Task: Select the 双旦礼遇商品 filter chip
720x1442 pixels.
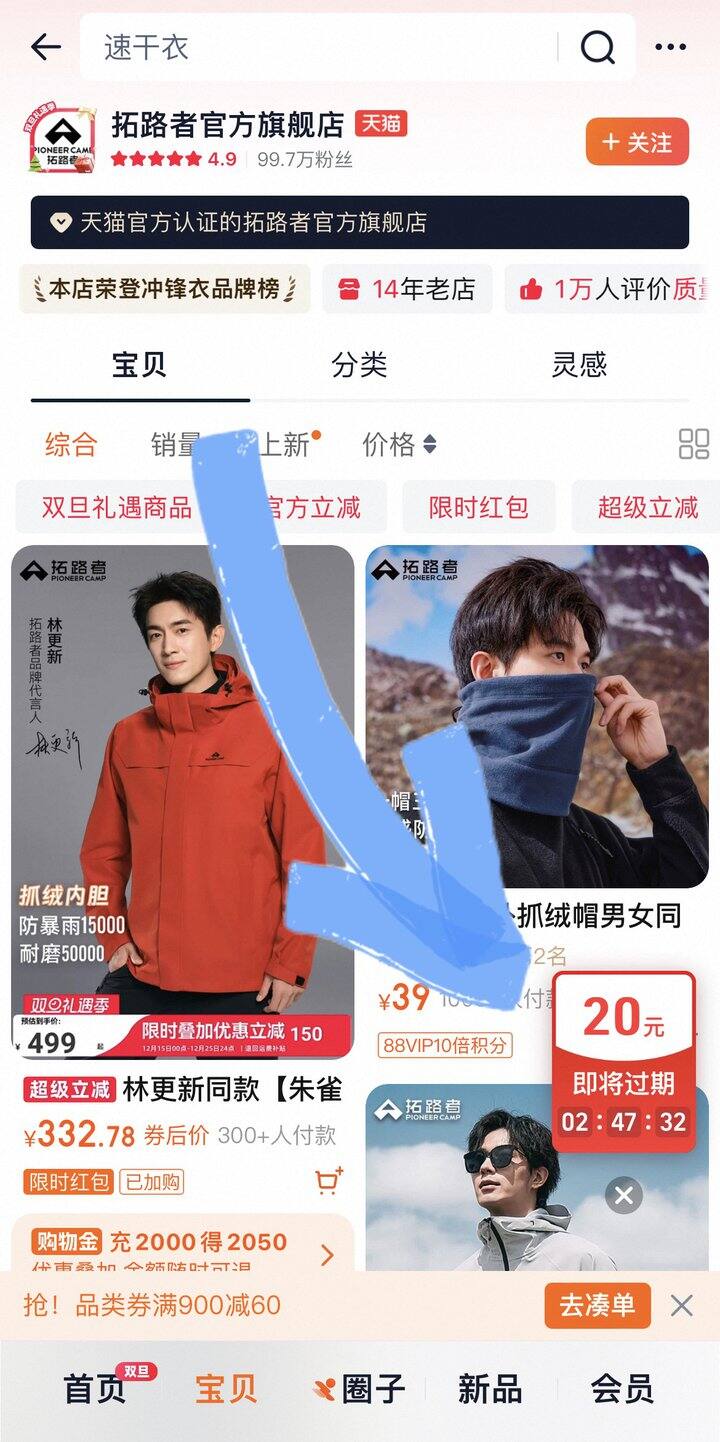Action: (x=117, y=507)
